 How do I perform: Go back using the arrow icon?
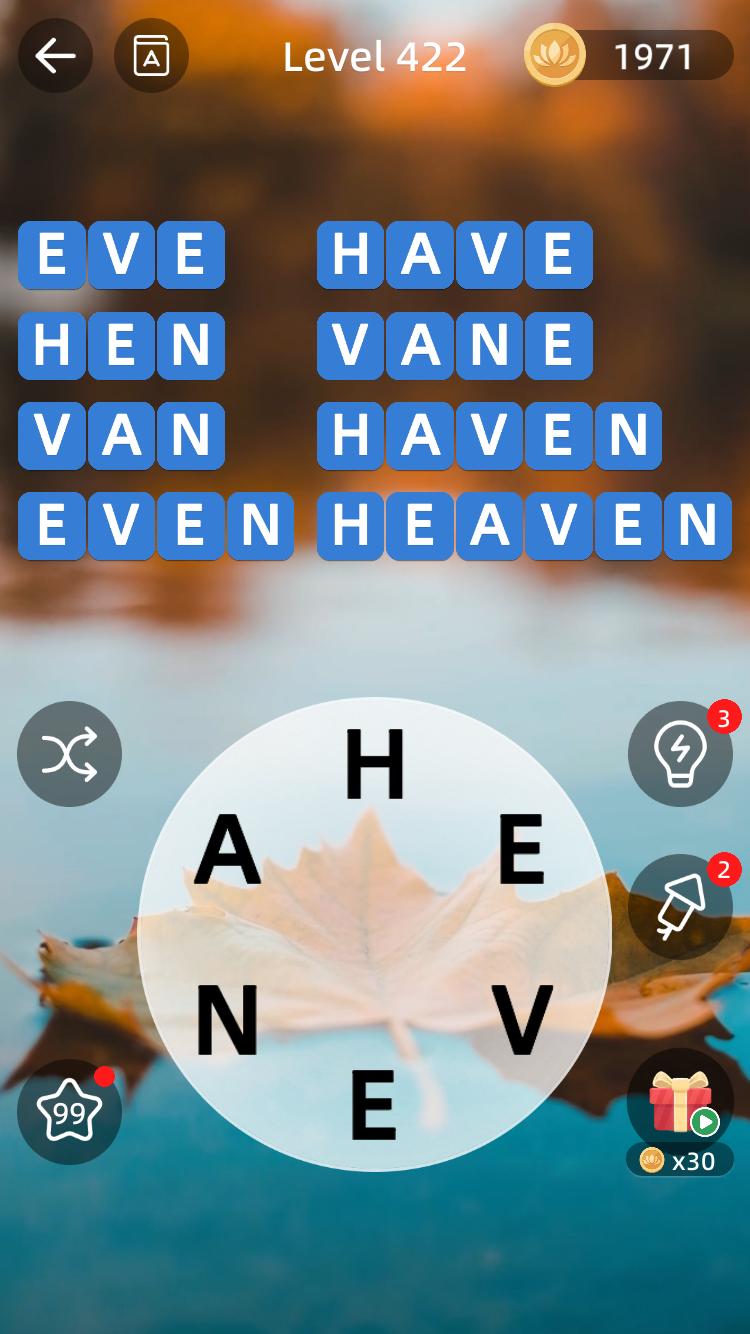coord(55,56)
